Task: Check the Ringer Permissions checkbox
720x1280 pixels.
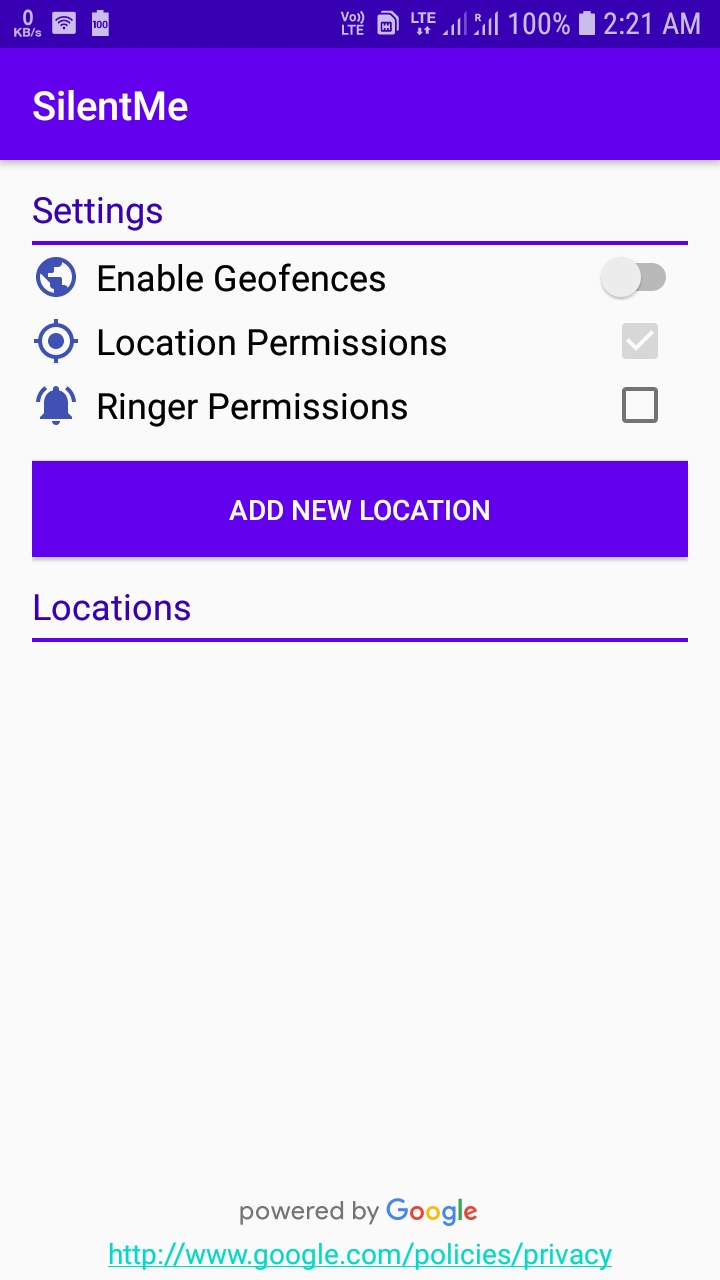Action: (x=640, y=406)
